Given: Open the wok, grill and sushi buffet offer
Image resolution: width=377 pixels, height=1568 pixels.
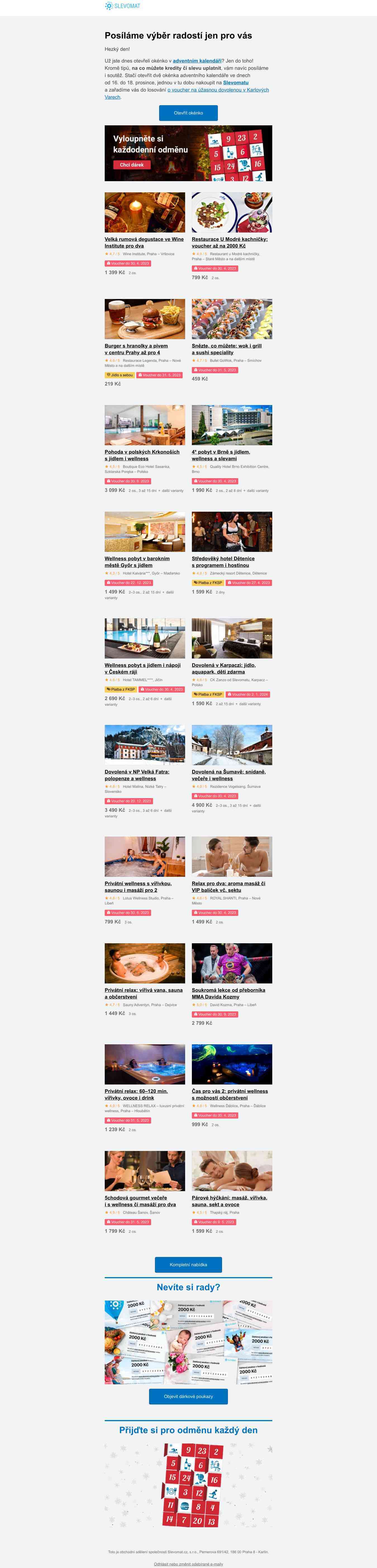Looking at the screenshot, I should pyautogui.click(x=226, y=349).
